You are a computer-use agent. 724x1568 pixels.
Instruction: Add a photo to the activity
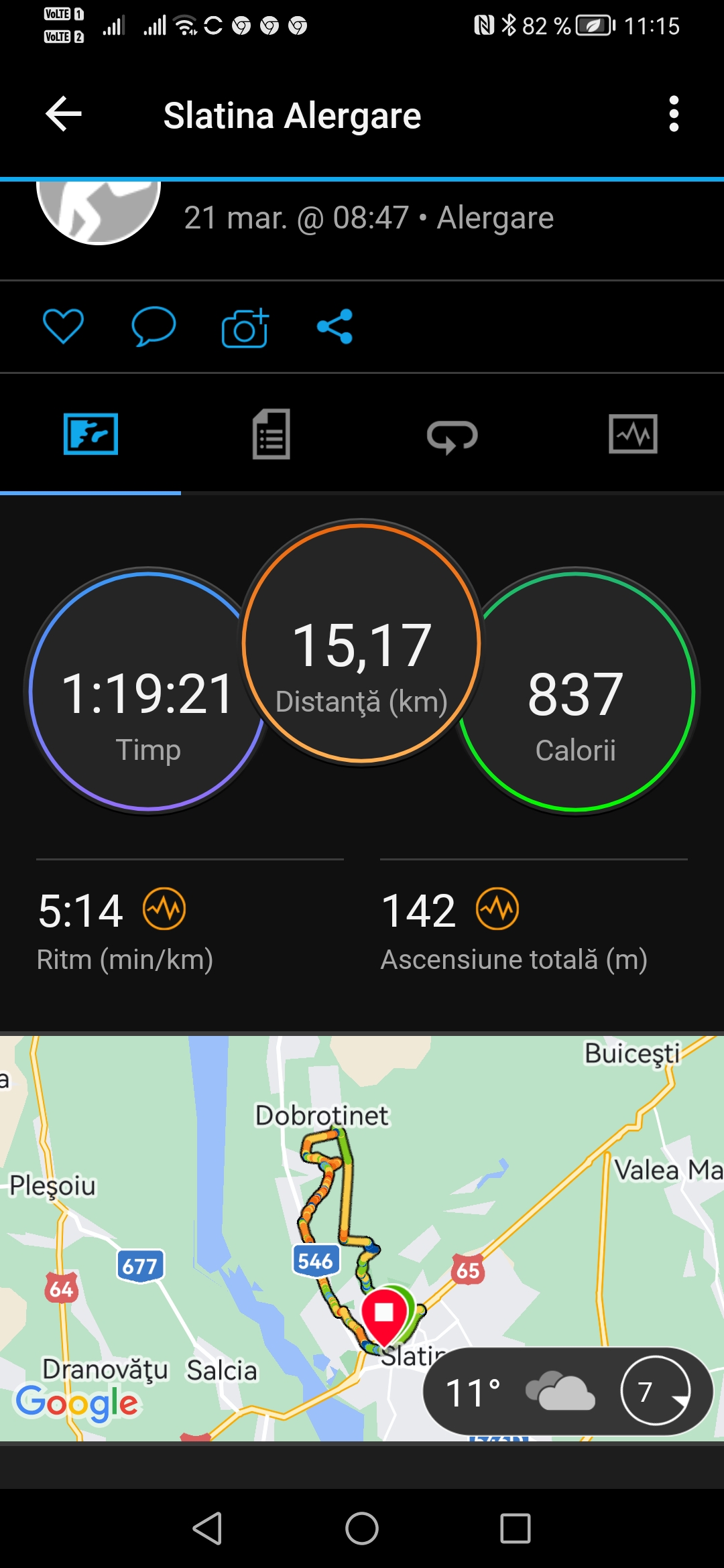[x=245, y=328]
